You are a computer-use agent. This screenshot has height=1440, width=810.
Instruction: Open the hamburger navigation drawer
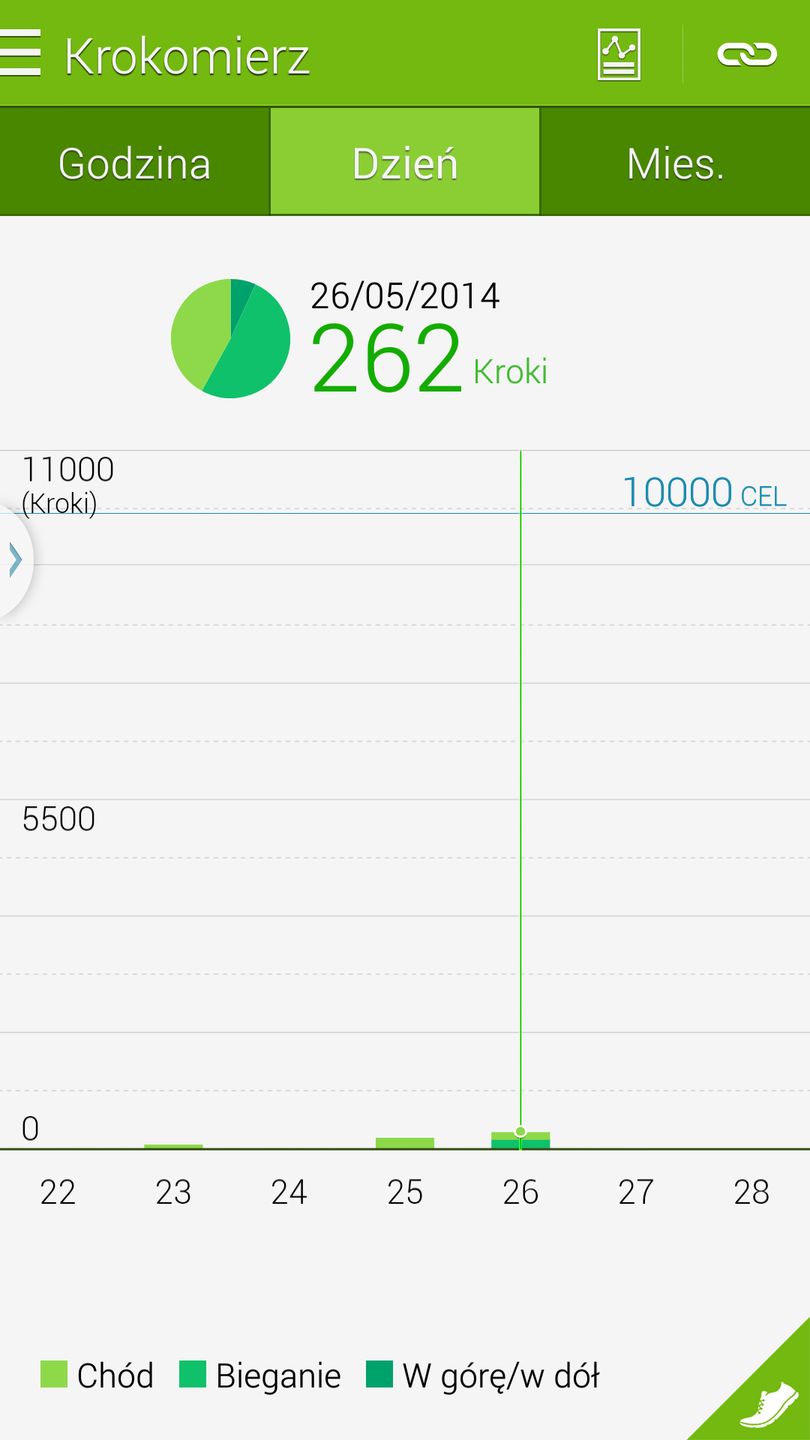(21, 53)
